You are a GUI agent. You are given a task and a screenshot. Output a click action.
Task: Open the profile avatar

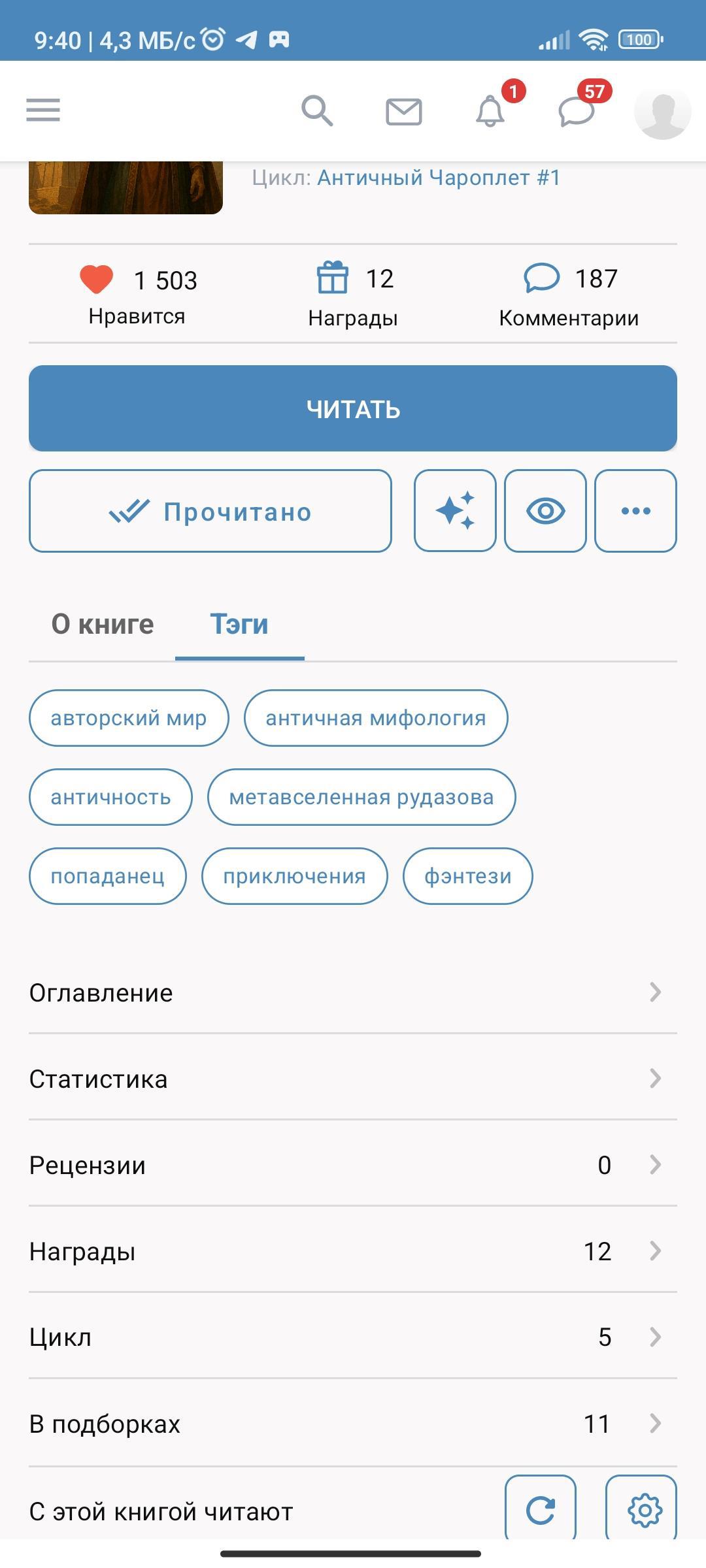(x=662, y=112)
